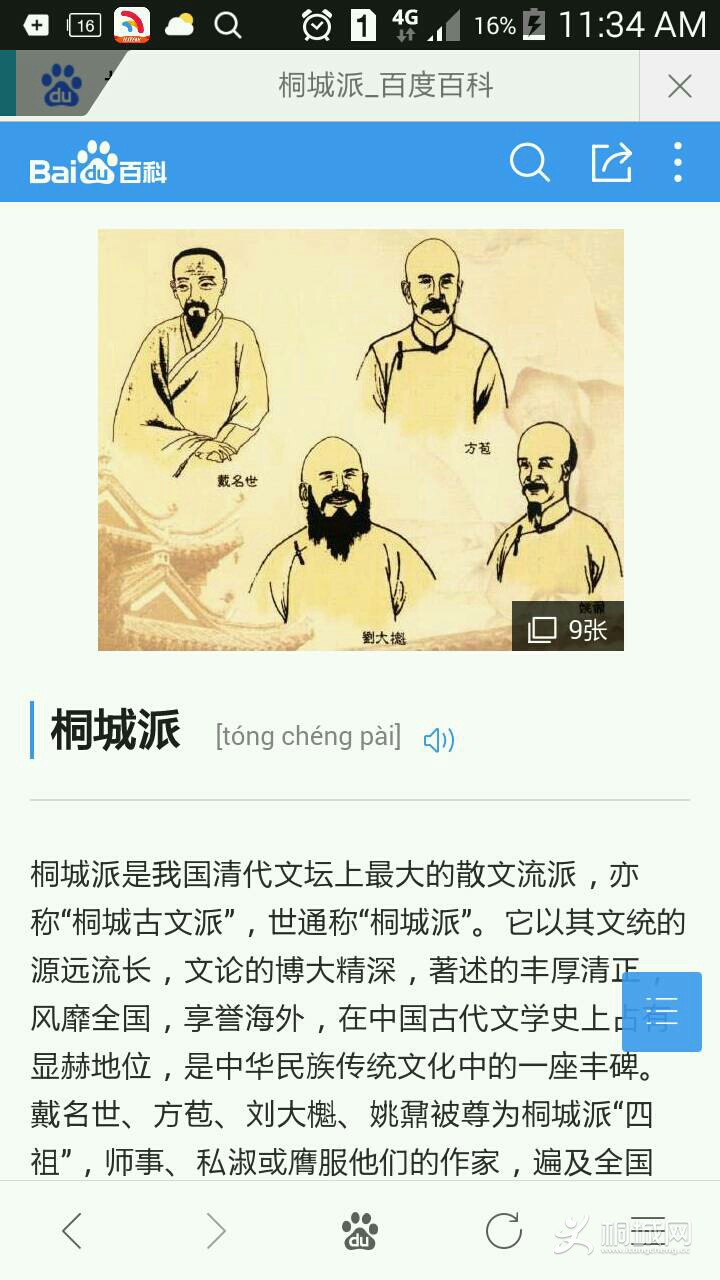
Task: Refresh the current page
Action: coord(504,1231)
